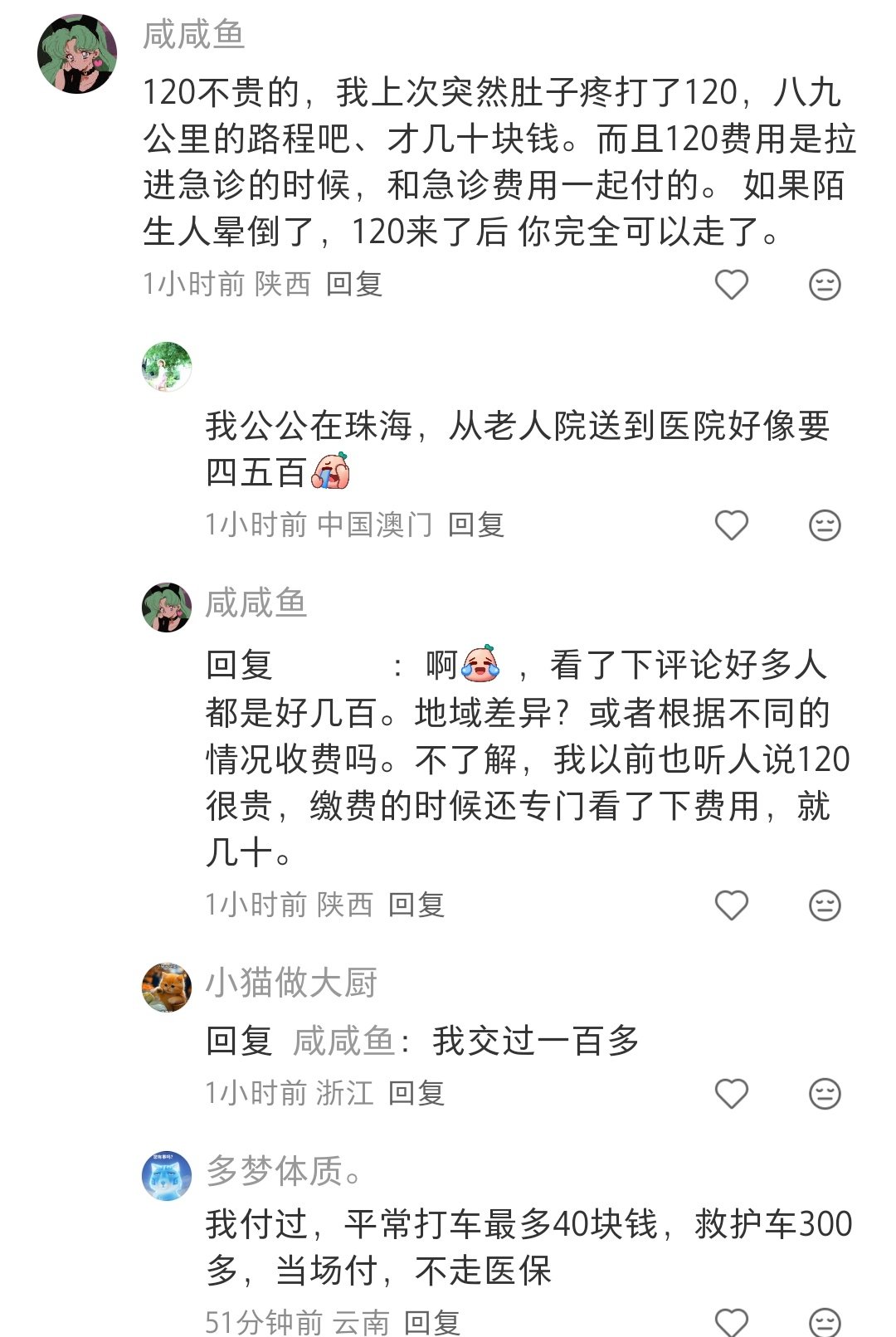
Task: Like the comment about 珠海老人院
Action: pos(731,525)
